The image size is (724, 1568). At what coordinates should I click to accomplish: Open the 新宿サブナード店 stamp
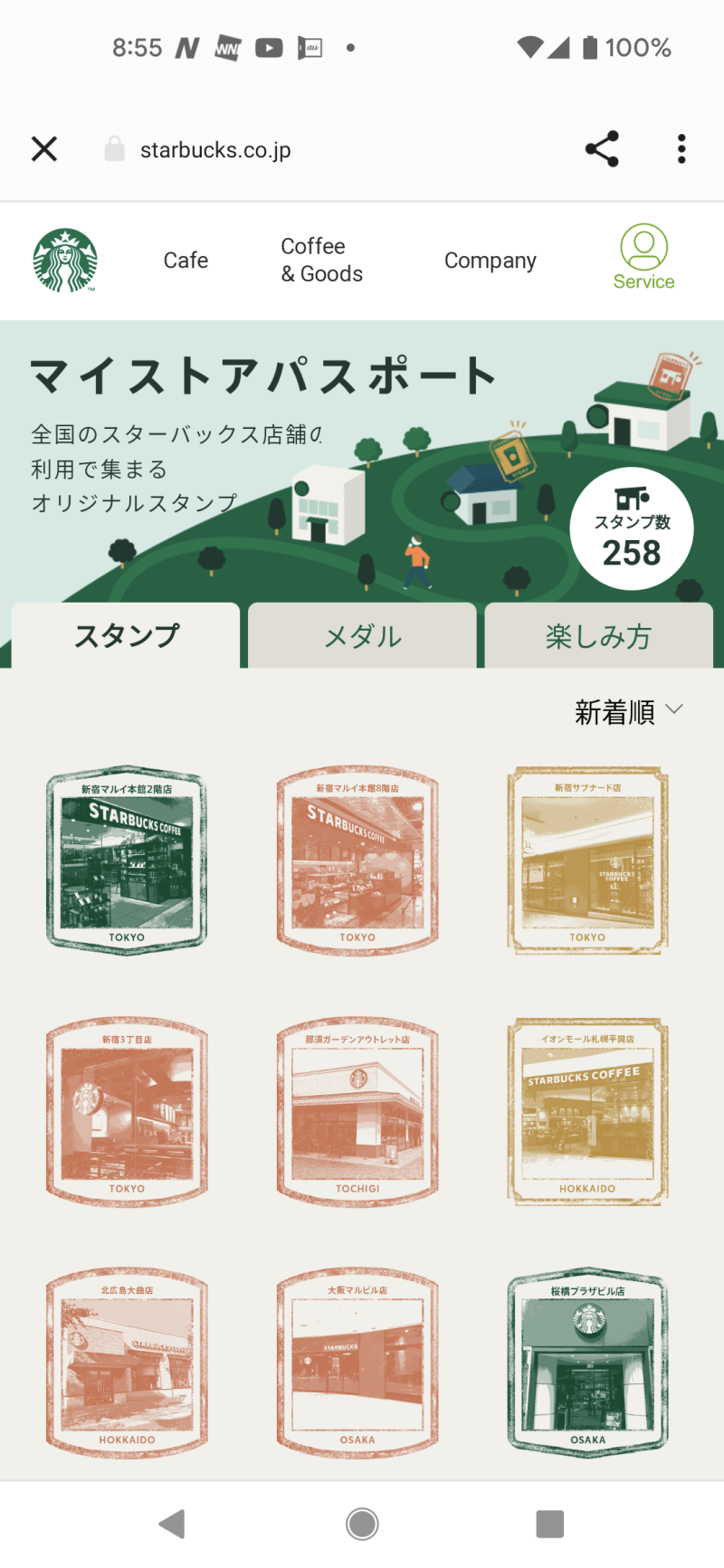click(x=587, y=860)
